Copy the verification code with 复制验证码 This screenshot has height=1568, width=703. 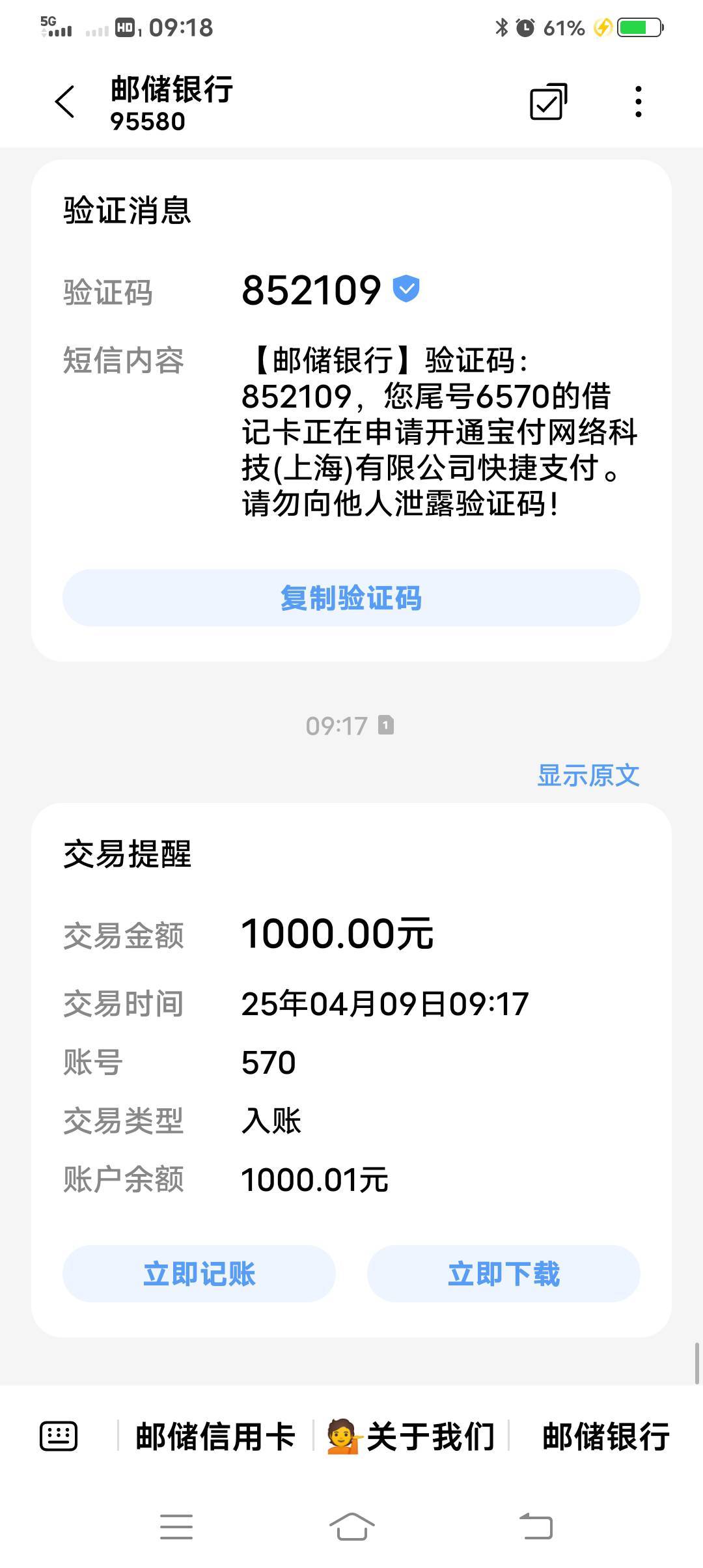pyautogui.click(x=351, y=598)
